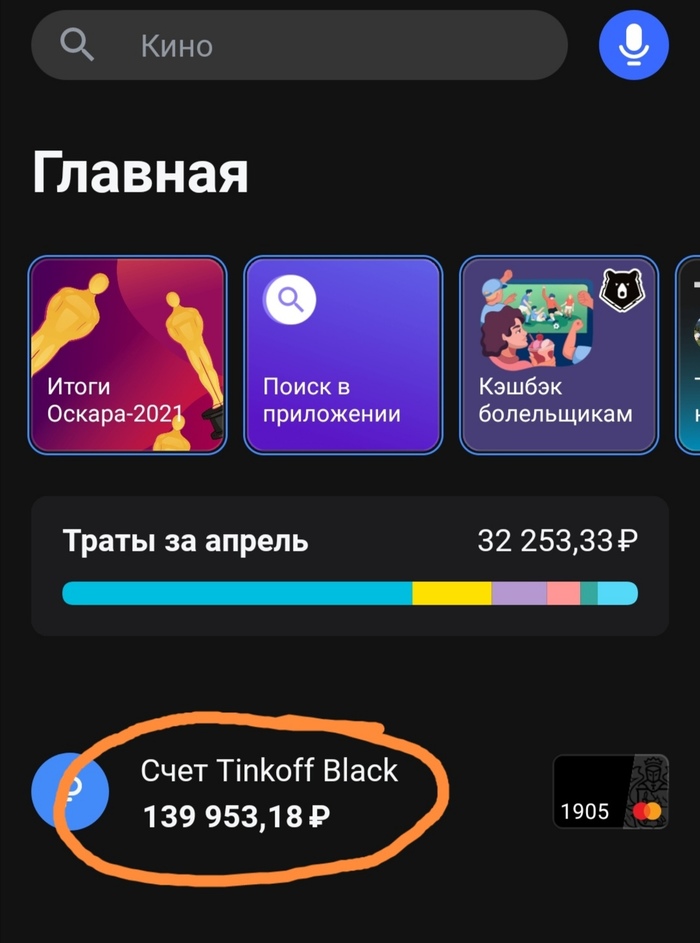Open the Поиск в приложении story

click(343, 355)
